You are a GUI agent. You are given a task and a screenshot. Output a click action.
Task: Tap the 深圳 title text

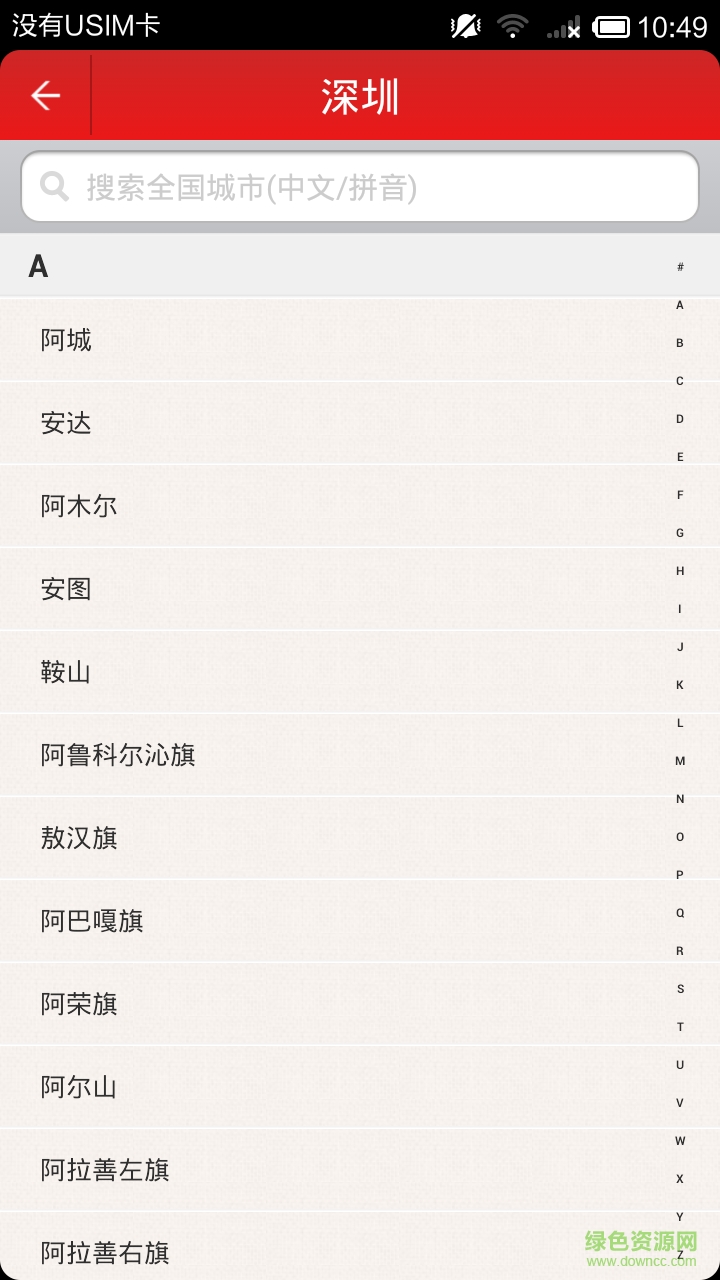pyautogui.click(x=360, y=95)
